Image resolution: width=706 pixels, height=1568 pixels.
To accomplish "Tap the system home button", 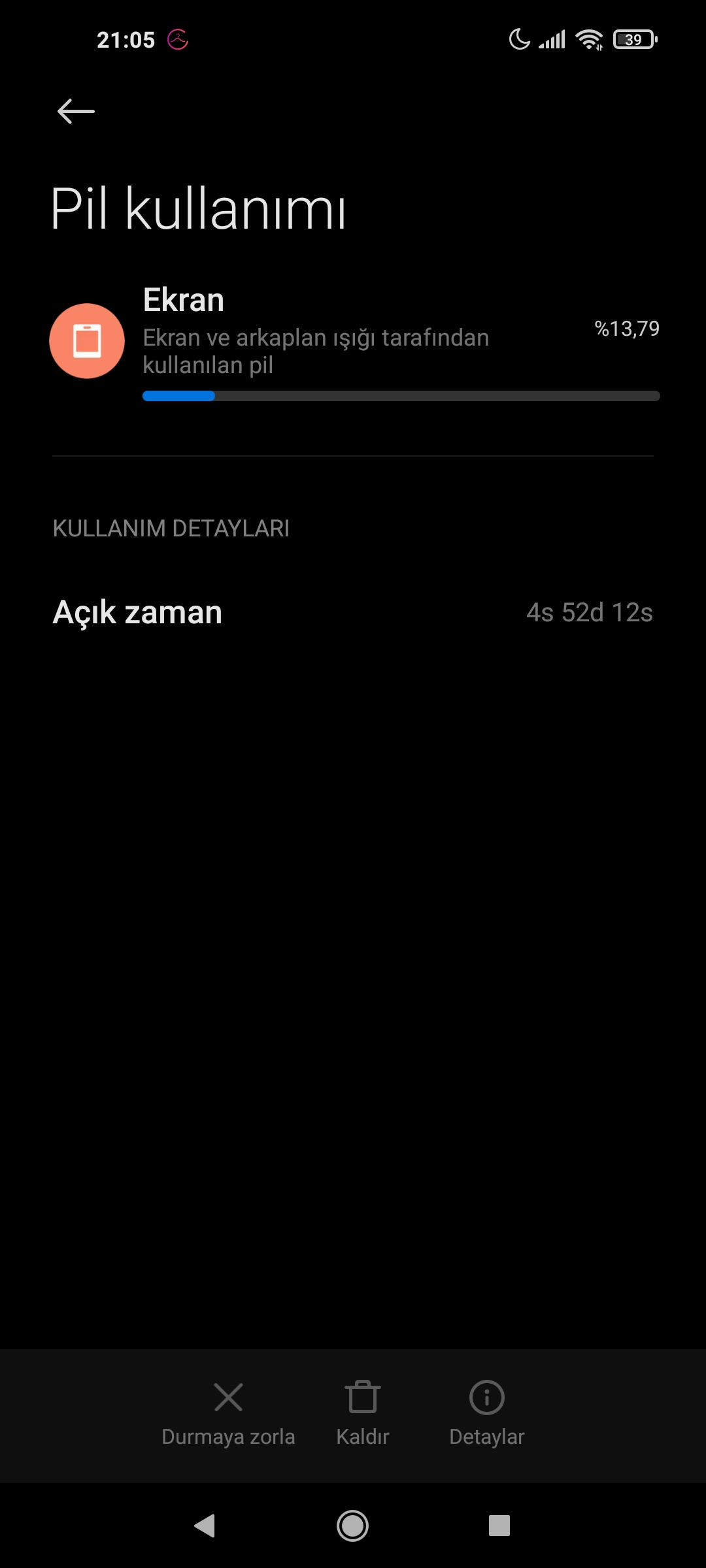I will (x=352, y=1526).
